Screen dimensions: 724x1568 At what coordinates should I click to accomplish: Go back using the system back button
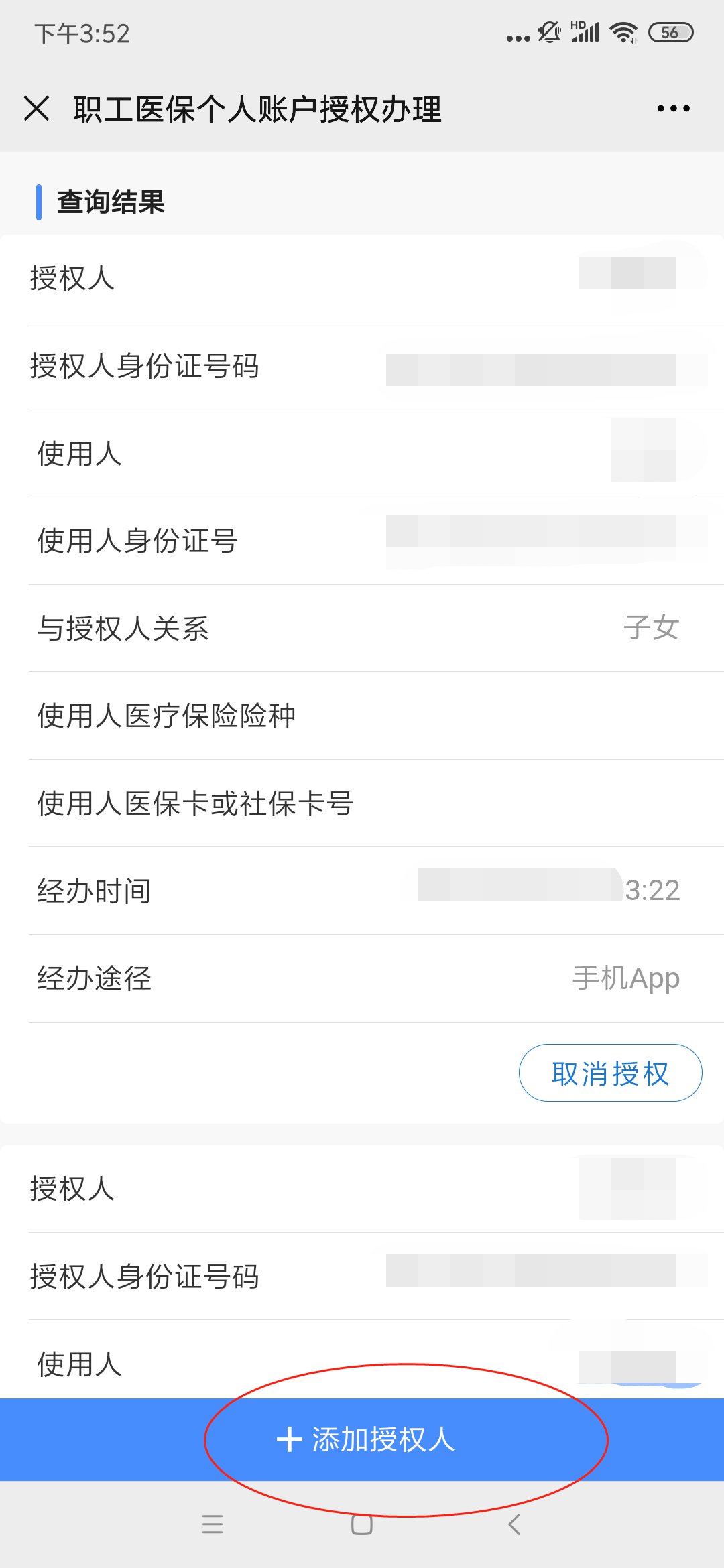[x=514, y=1524]
